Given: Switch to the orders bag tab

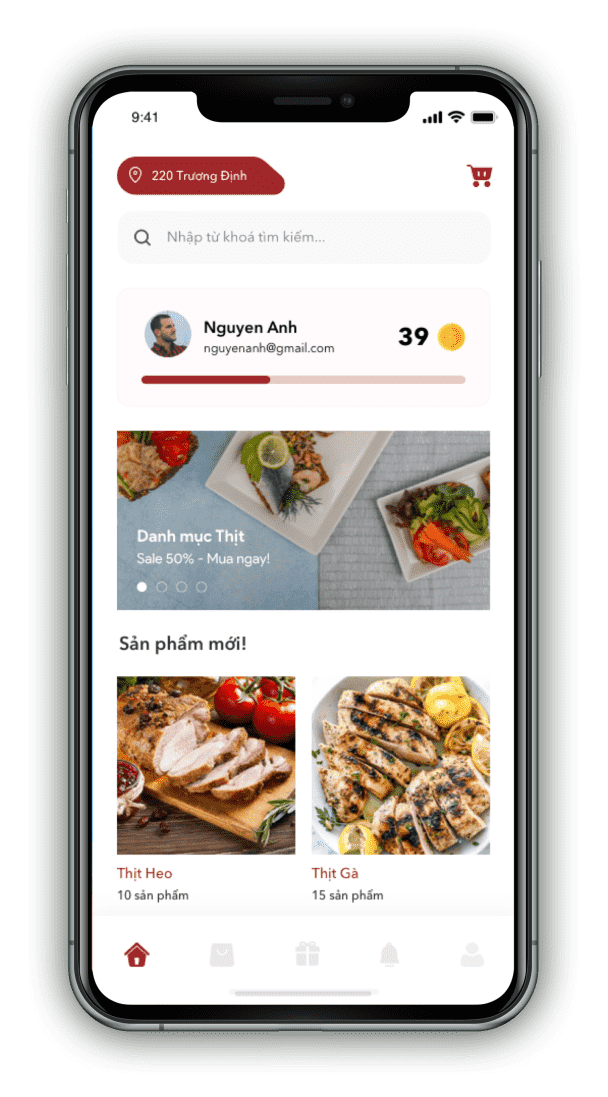Looking at the screenshot, I should pyautogui.click(x=222, y=954).
